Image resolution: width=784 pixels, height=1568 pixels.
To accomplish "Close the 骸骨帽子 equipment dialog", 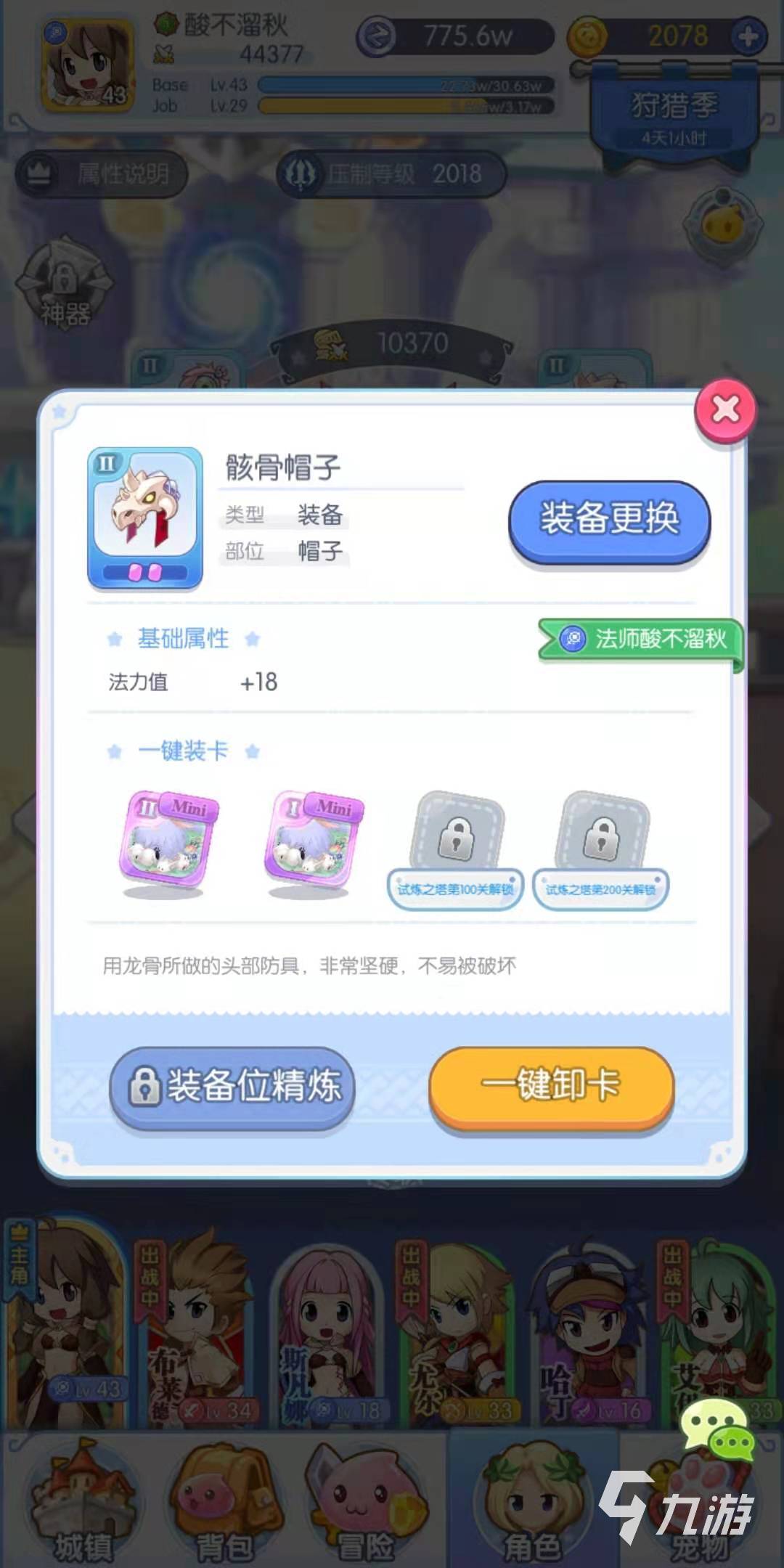I will (x=725, y=410).
